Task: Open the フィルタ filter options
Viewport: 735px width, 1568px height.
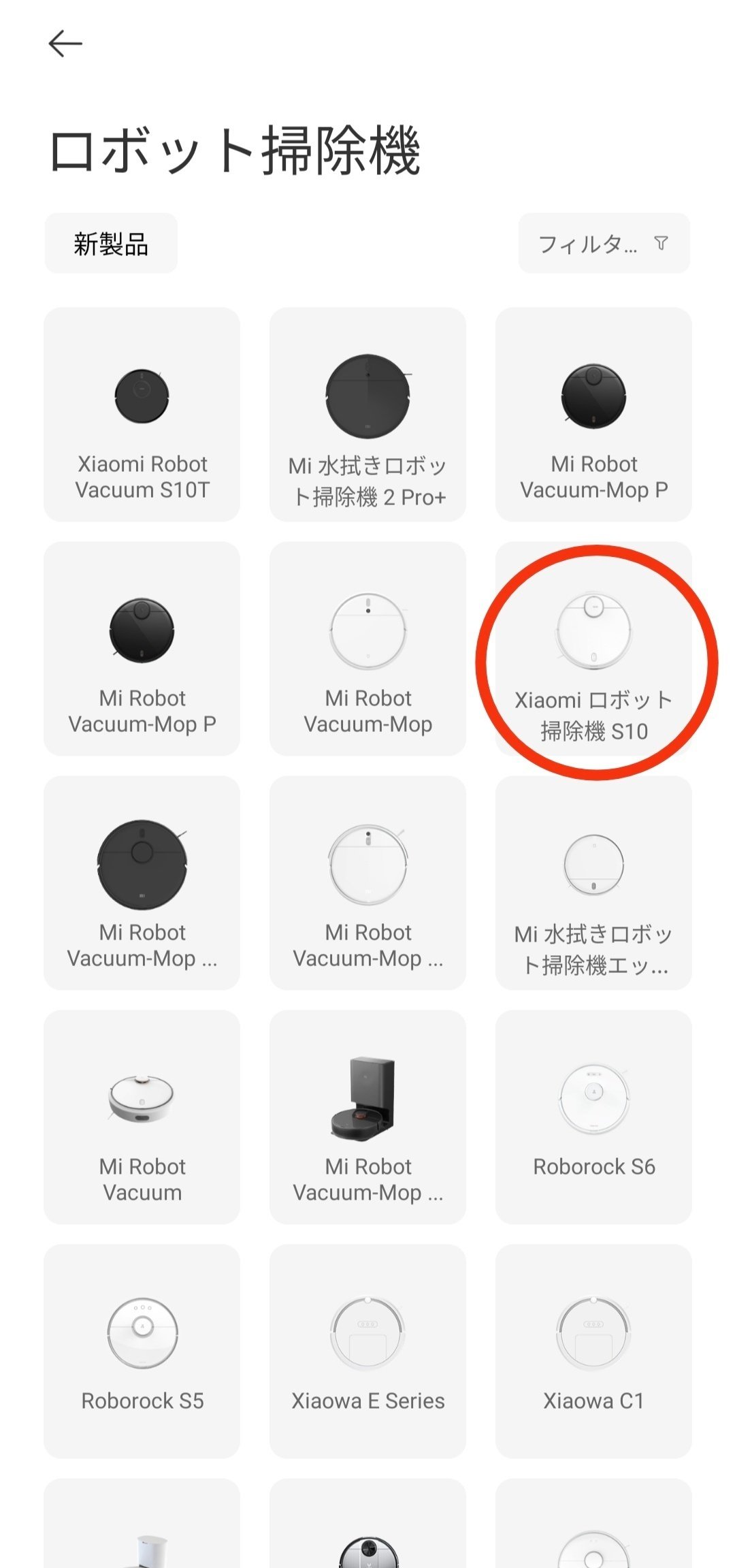Action: (604, 244)
